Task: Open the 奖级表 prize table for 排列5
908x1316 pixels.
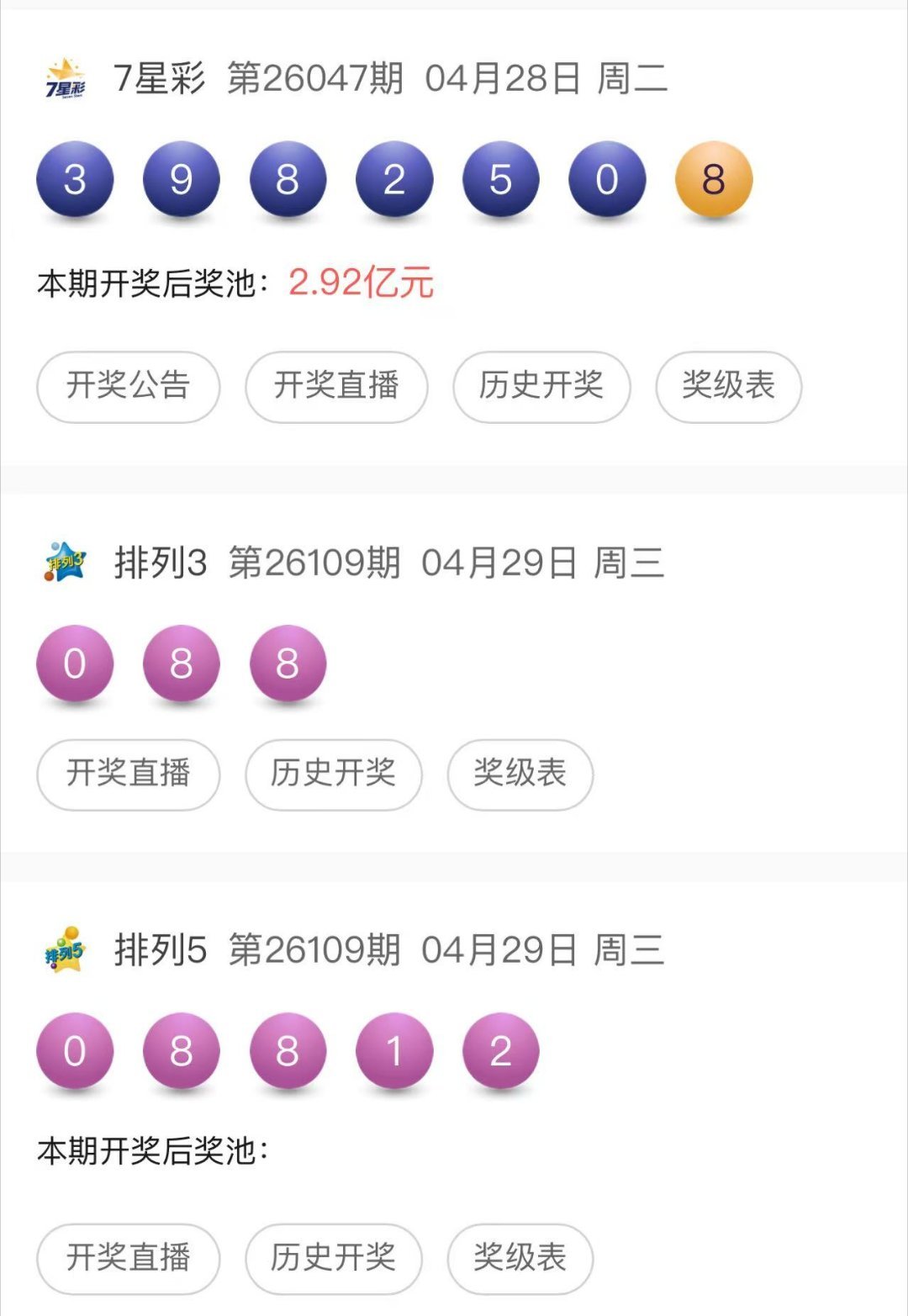Action: 519,1261
